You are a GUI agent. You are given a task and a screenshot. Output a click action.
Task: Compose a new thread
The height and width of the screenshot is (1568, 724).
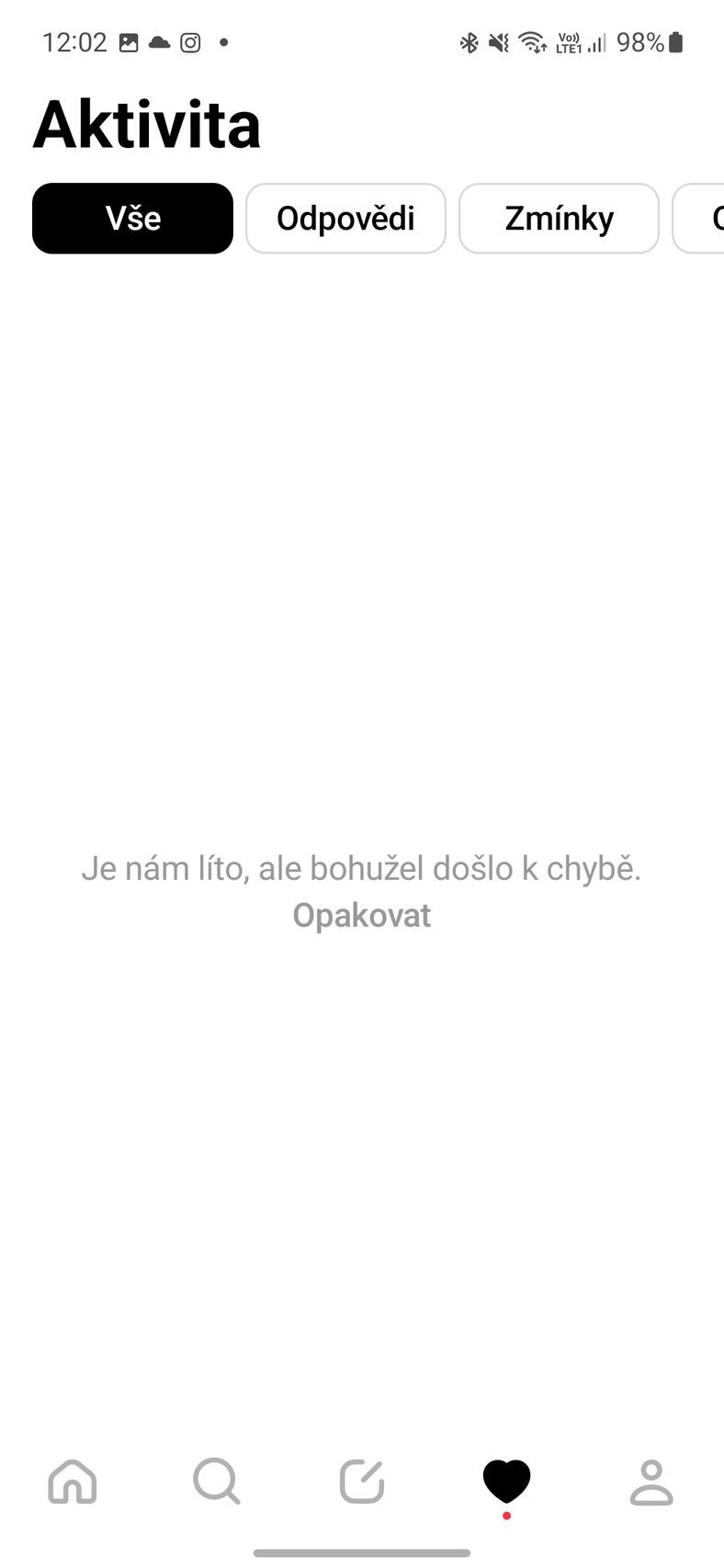362,1481
